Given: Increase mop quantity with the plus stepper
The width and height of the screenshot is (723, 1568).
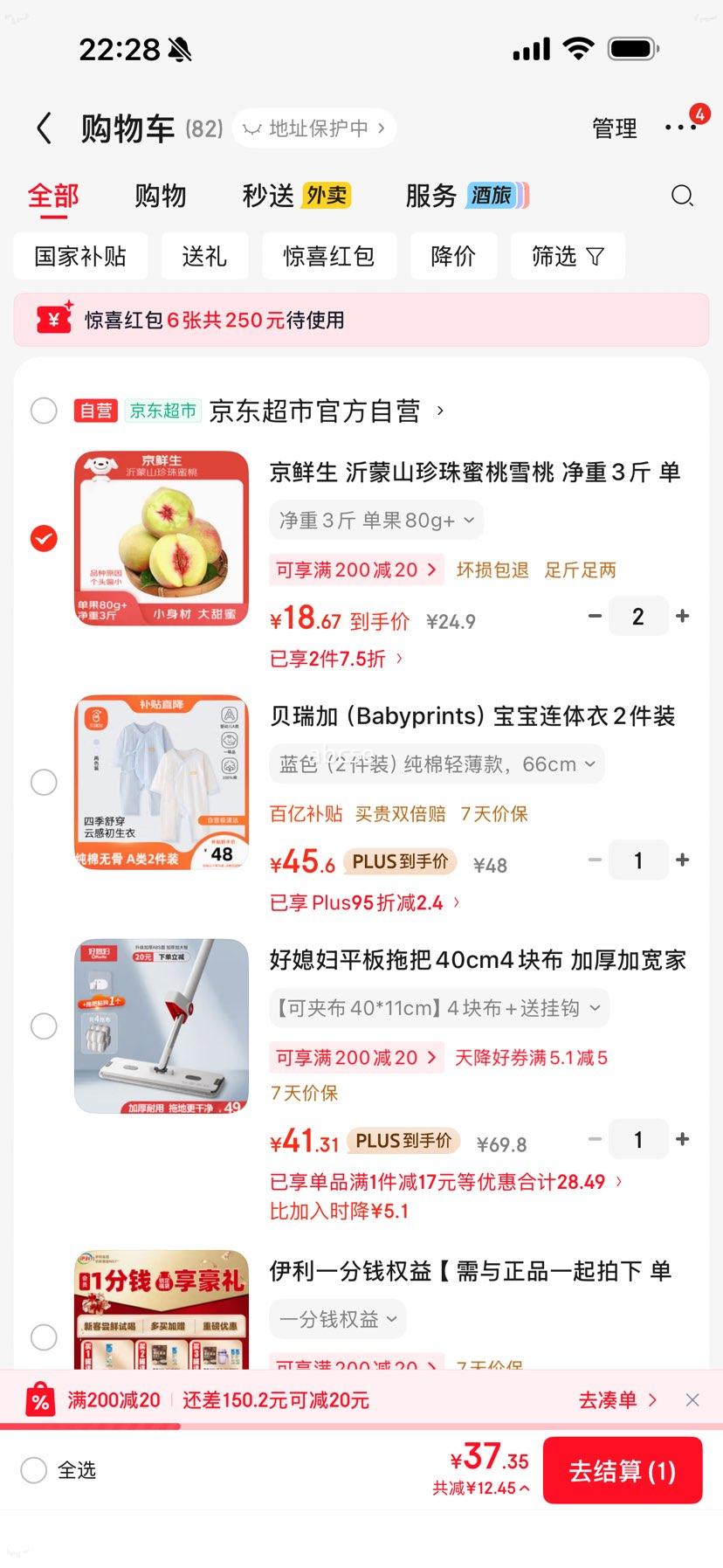Looking at the screenshot, I should (682, 1139).
